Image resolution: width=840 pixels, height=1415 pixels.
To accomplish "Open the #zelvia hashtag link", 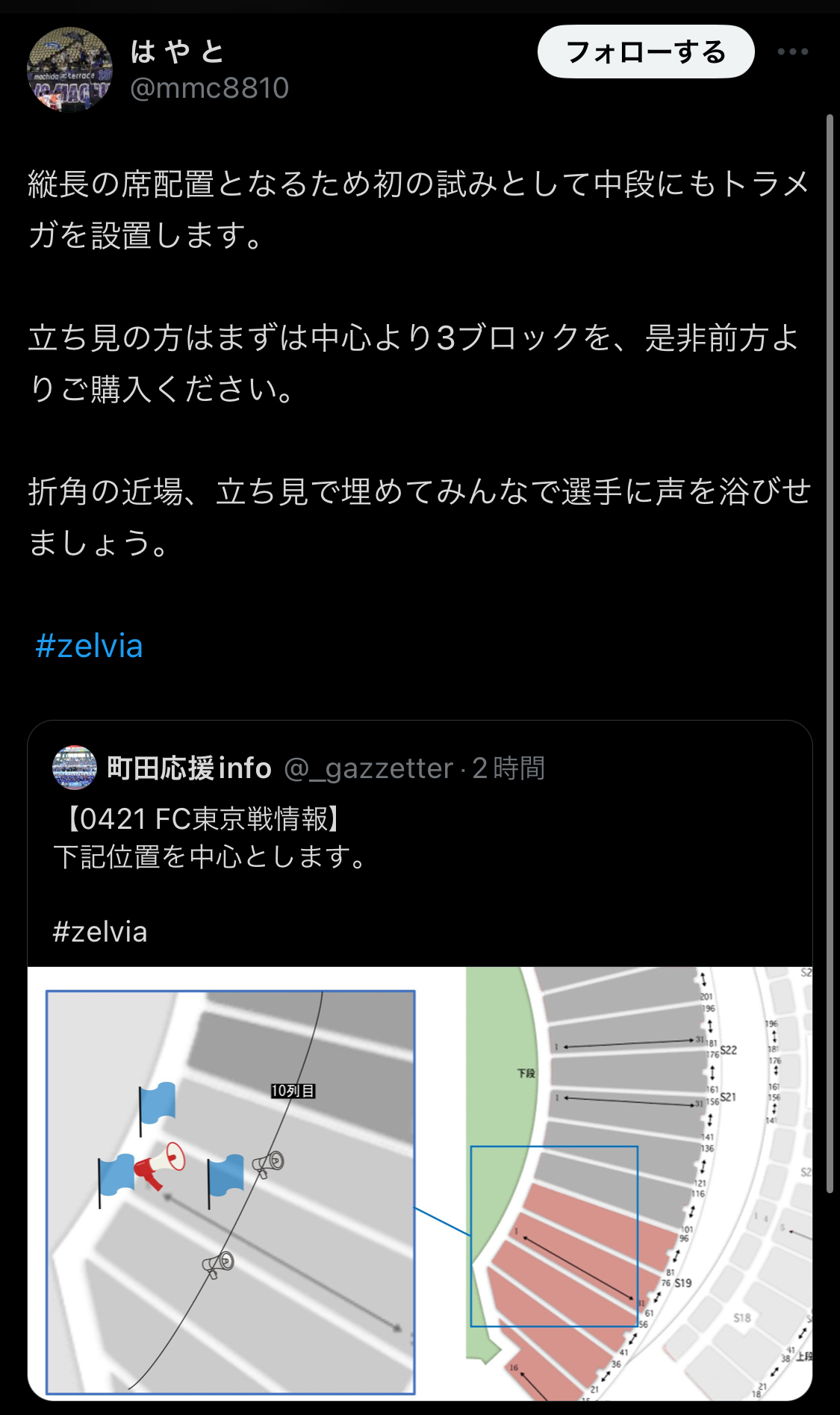I will click(x=89, y=646).
